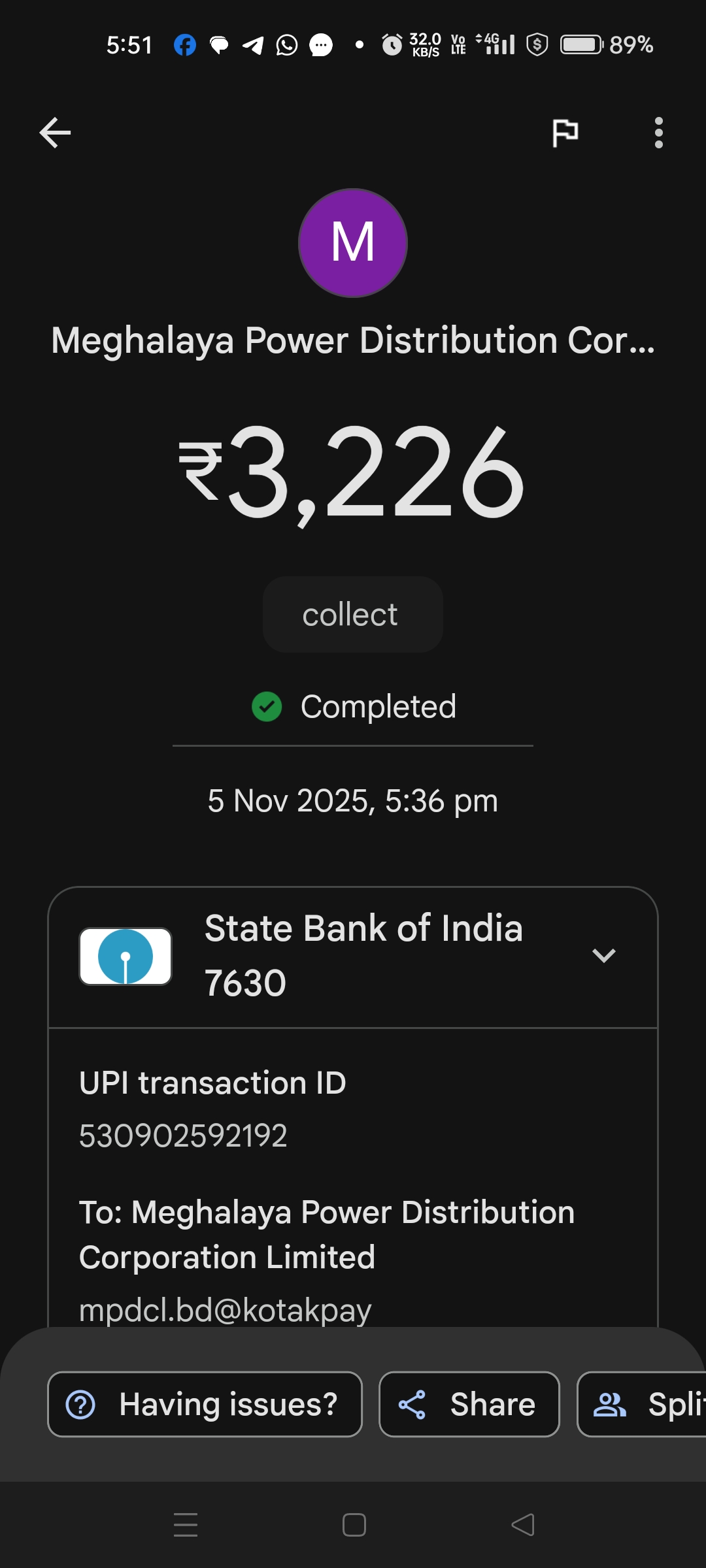706x1568 pixels.
Task: Open the system recent apps menu
Action: [186, 1525]
